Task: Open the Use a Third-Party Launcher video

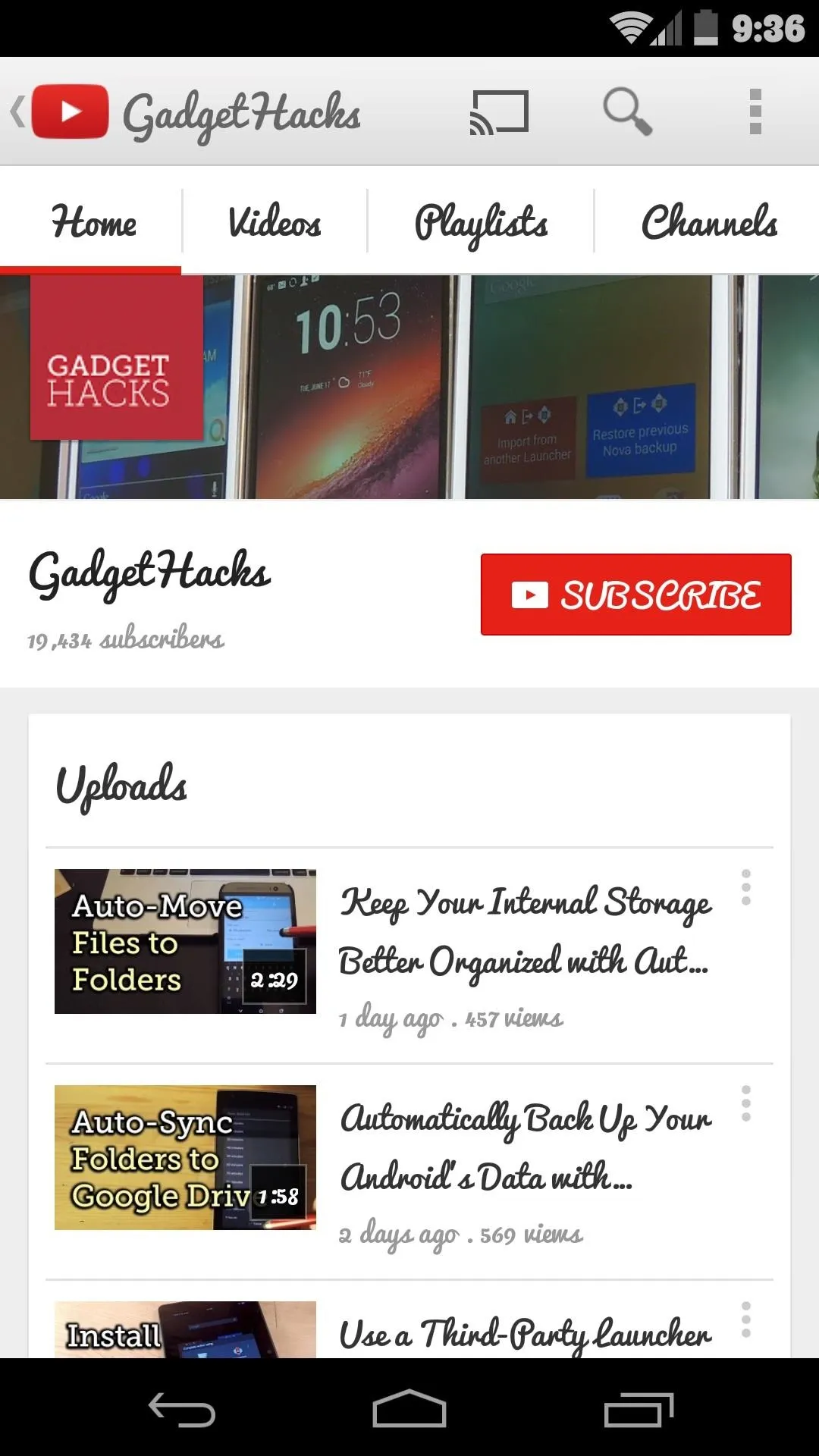Action: click(525, 1333)
